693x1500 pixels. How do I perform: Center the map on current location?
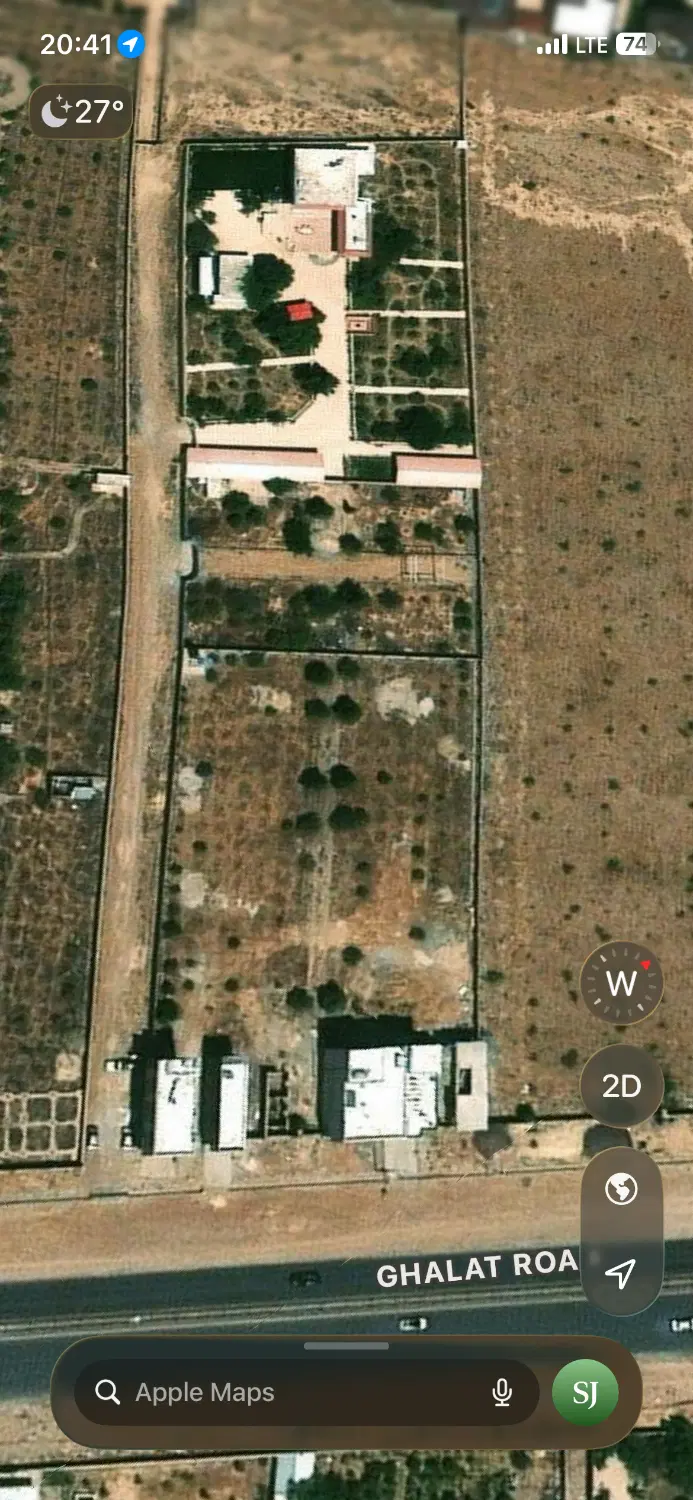click(621, 1273)
